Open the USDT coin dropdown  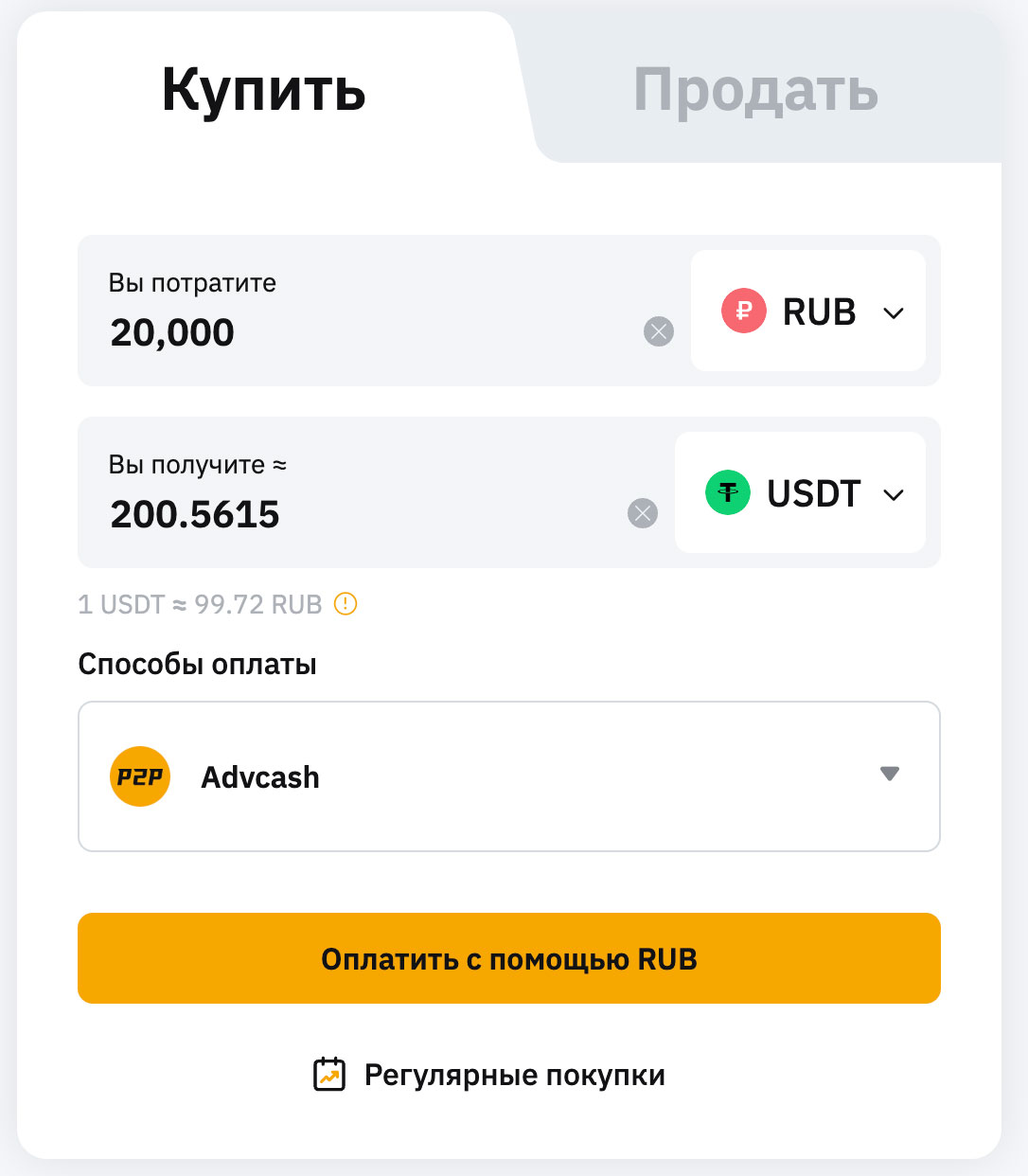(801, 493)
